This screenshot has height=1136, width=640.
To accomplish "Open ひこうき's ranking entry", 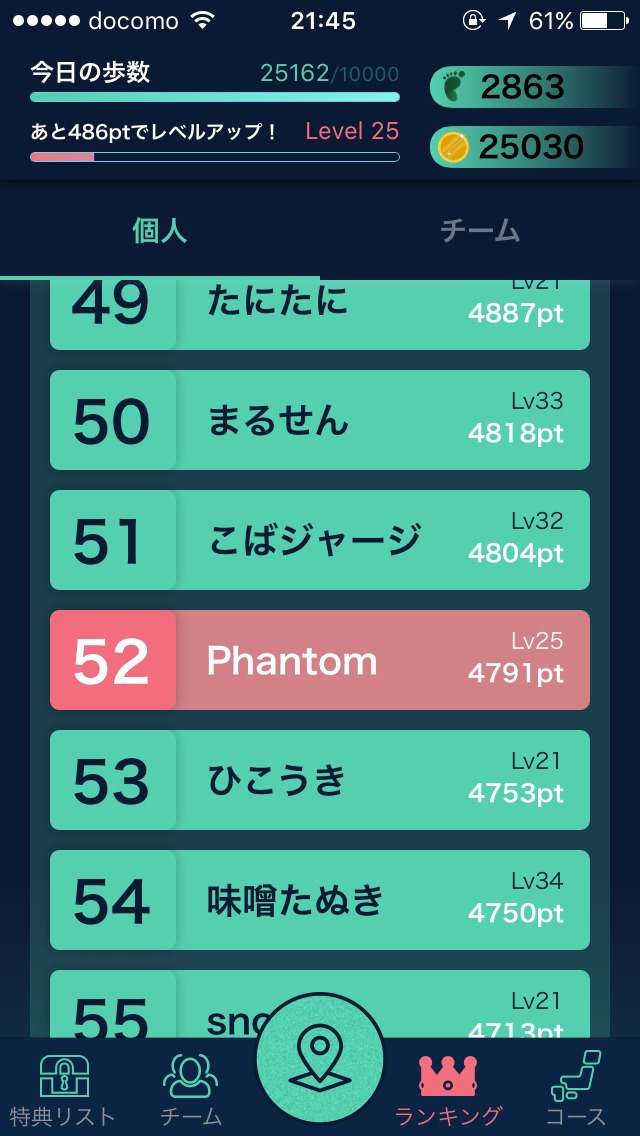I will point(320,780).
